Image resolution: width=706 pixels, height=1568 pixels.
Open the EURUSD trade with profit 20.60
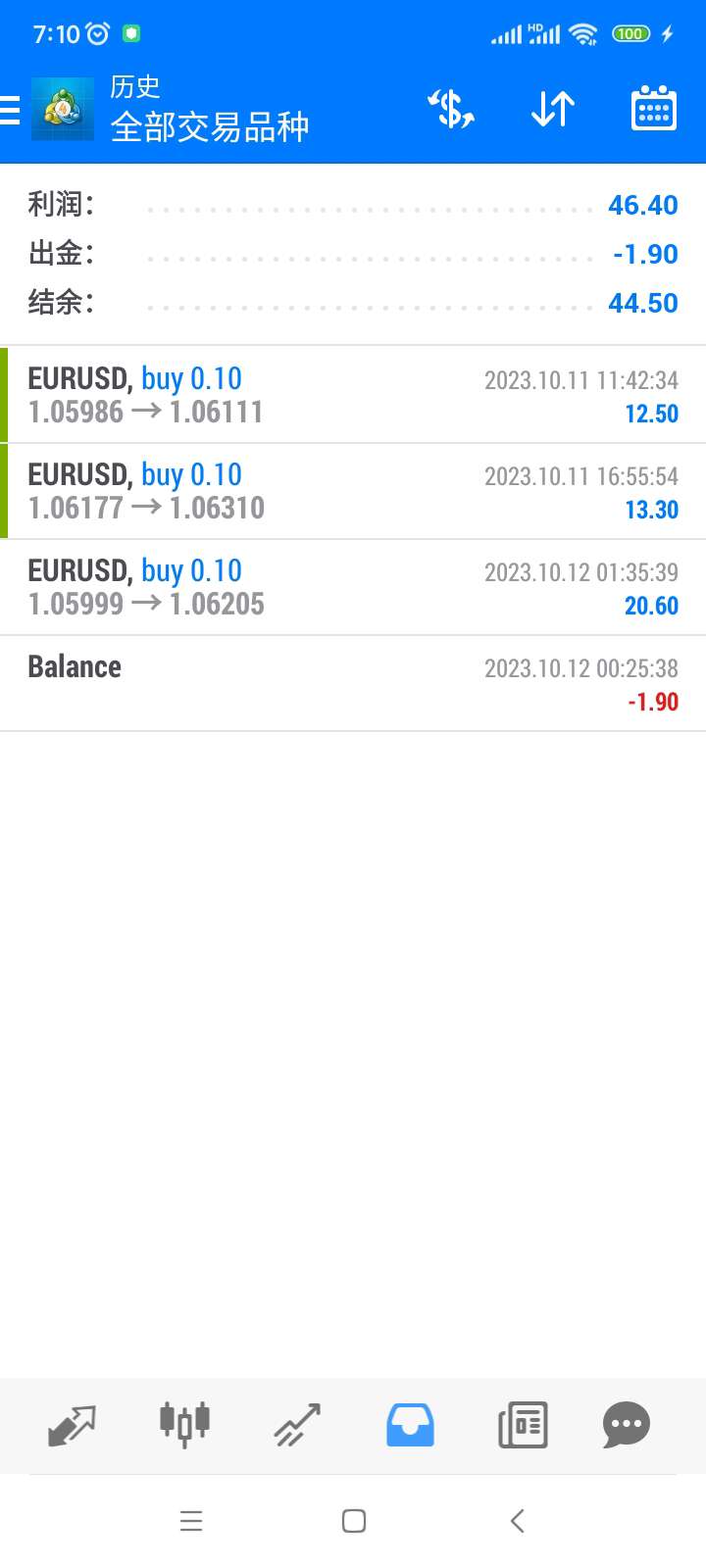pos(353,587)
